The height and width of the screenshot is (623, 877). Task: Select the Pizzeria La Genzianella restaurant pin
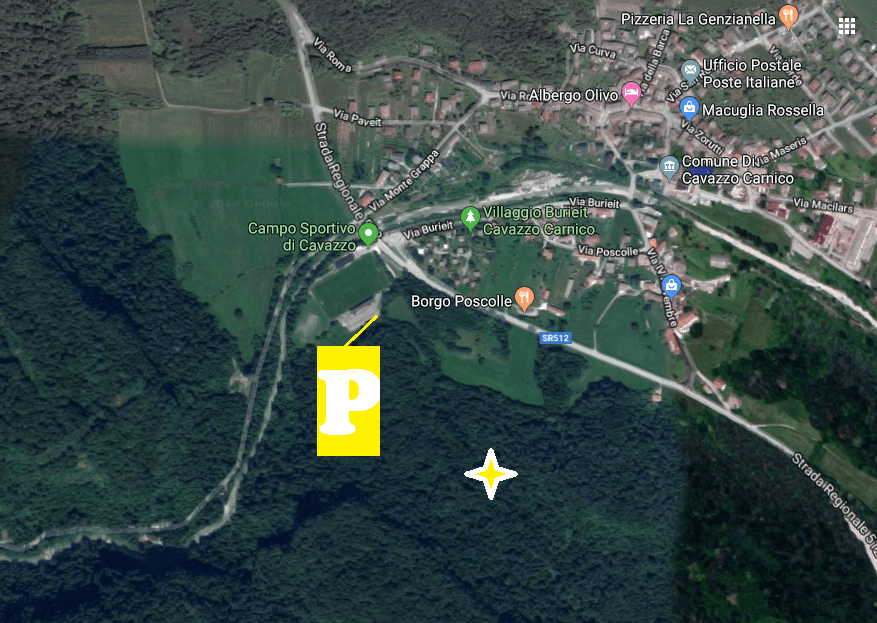(789, 16)
